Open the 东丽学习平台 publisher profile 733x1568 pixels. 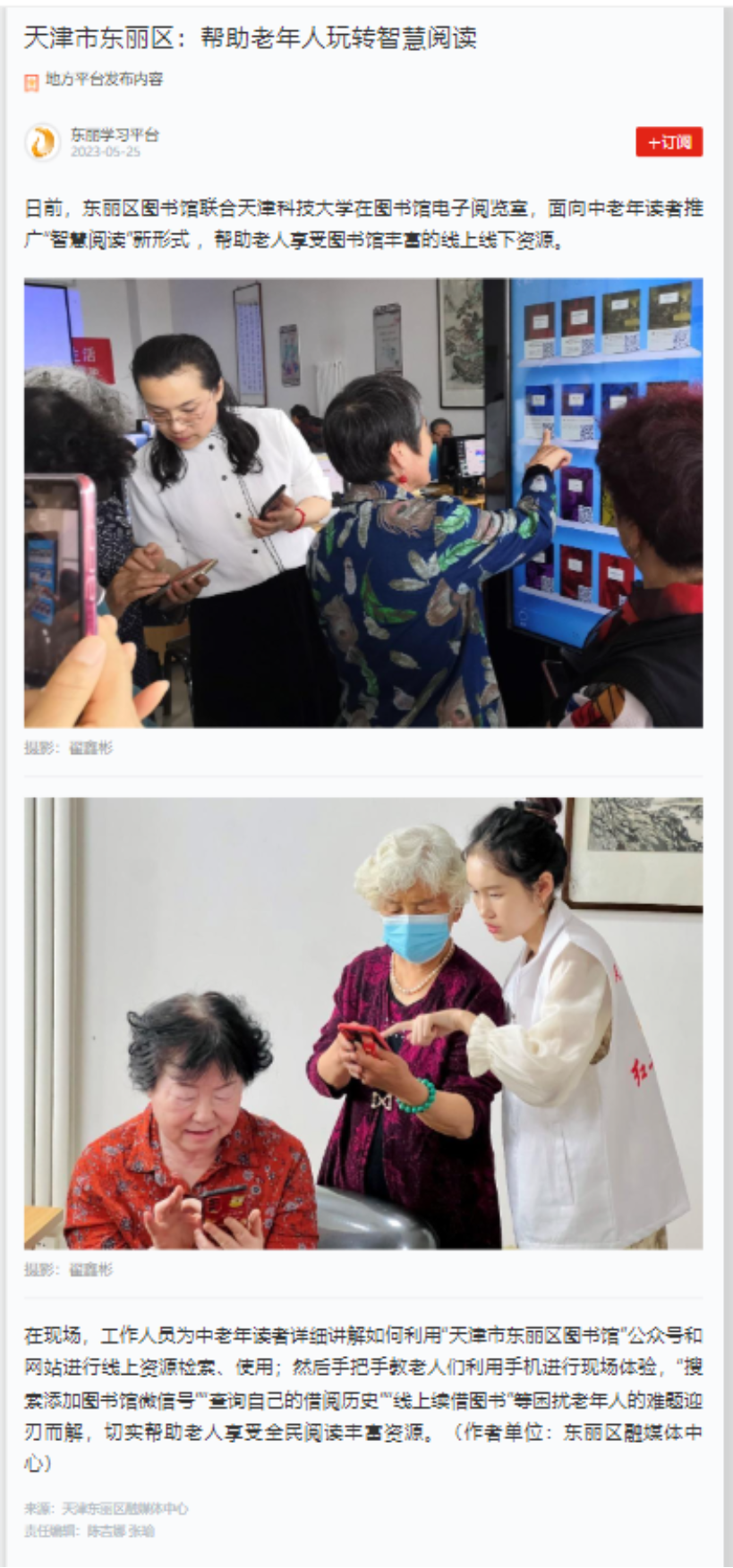pos(114,135)
